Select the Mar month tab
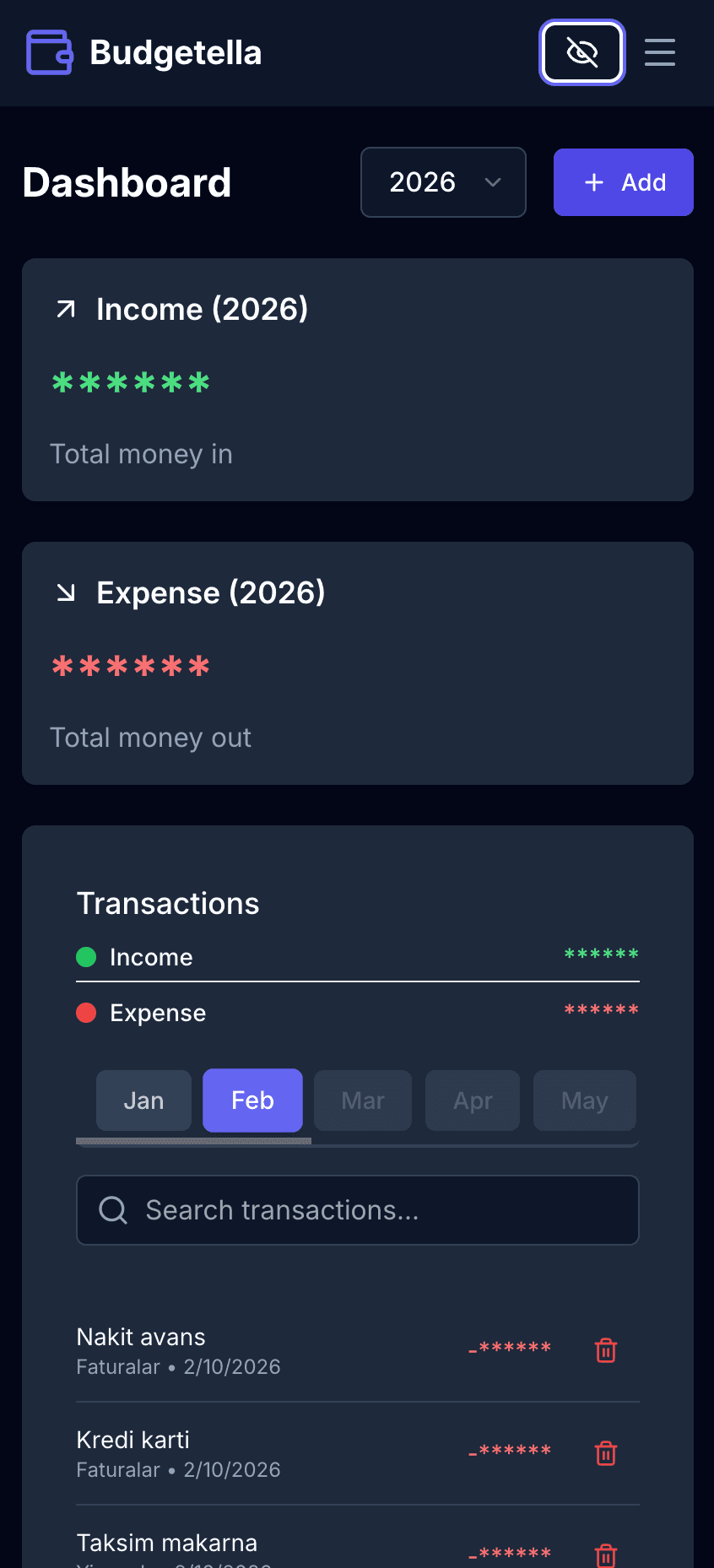714x1568 pixels. click(363, 1100)
